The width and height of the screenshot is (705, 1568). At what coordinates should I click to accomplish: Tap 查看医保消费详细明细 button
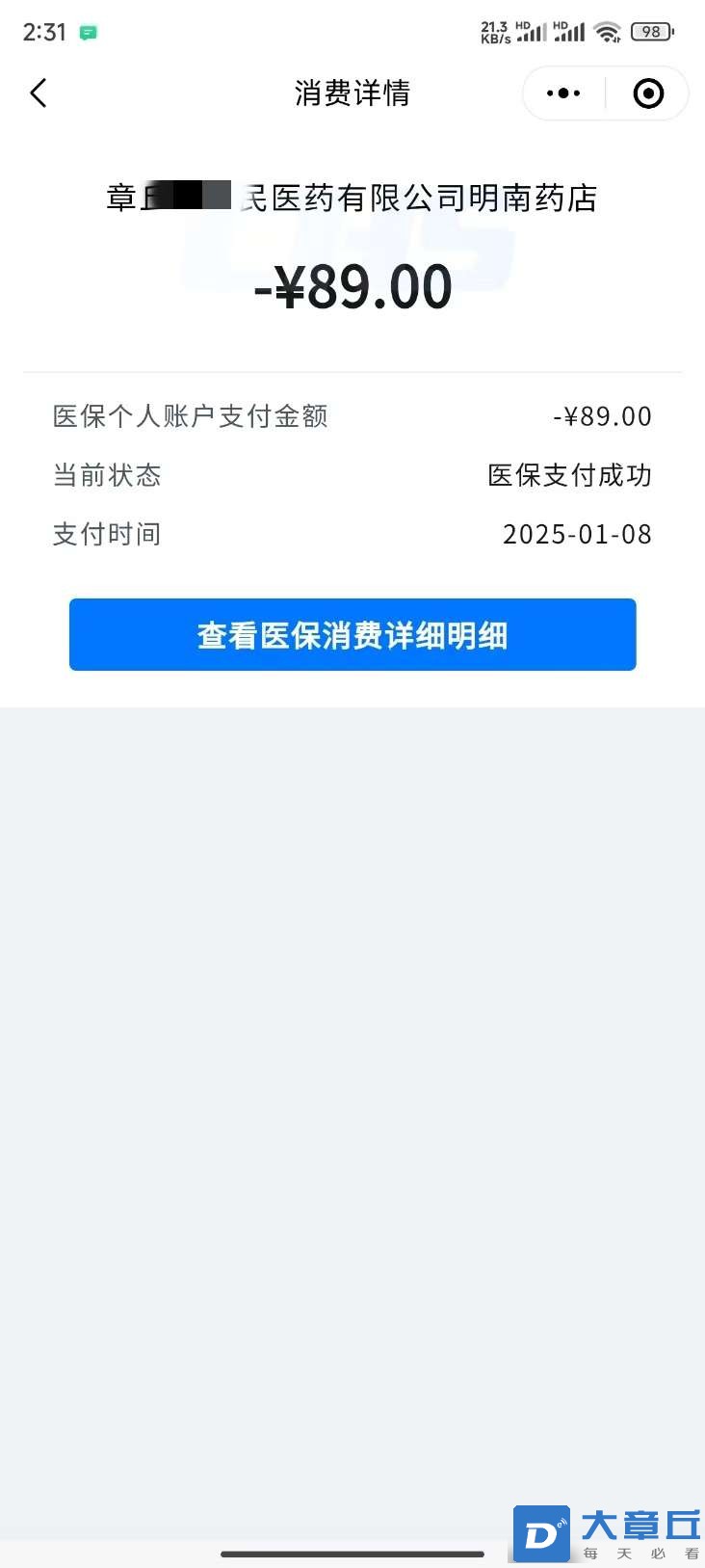pyautogui.click(x=352, y=635)
